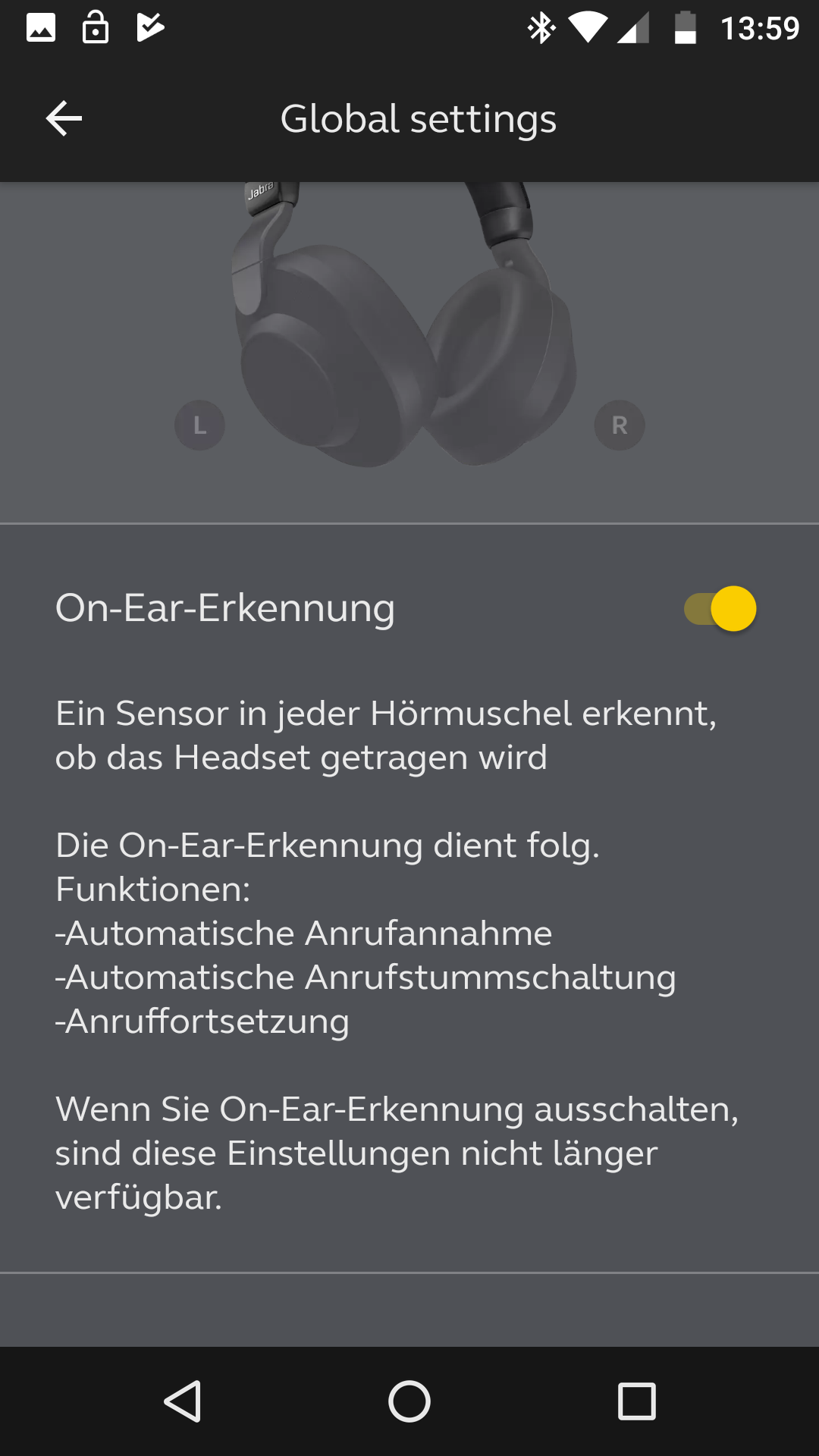819x1456 pixels.
Task: Go back from Global settings
Action: pos(64,119)
